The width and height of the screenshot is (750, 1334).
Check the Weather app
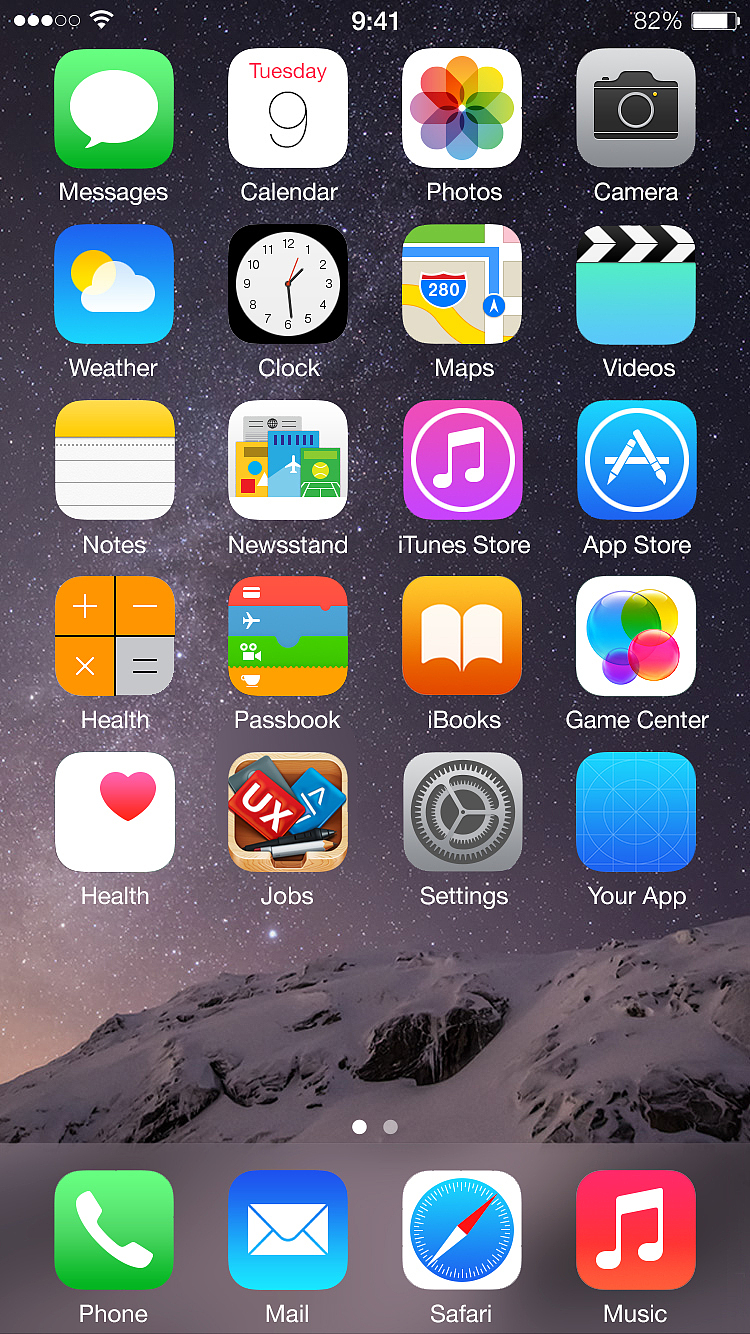(x=113, y=285)
